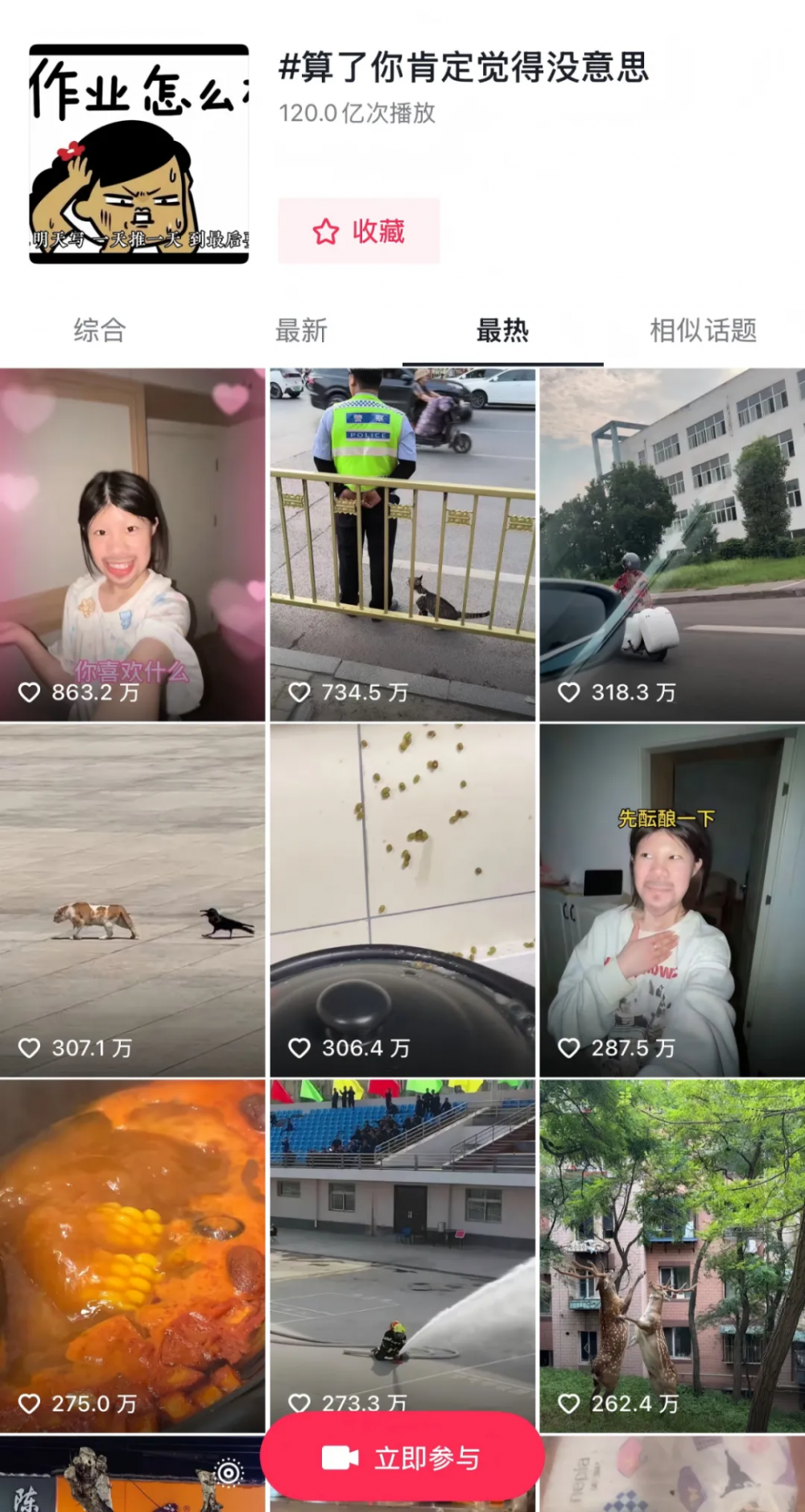Tap the 收藏 favorite button
Viewport: 805px width, 1512px height.
point(359,231)
